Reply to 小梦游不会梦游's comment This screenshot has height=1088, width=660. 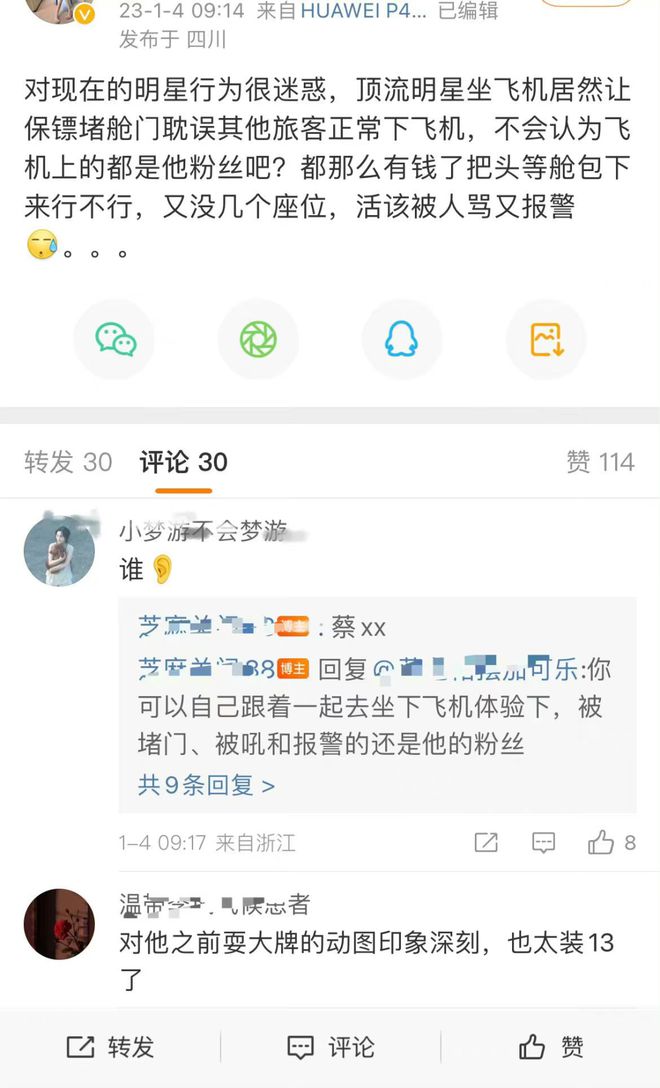[543, 843]
